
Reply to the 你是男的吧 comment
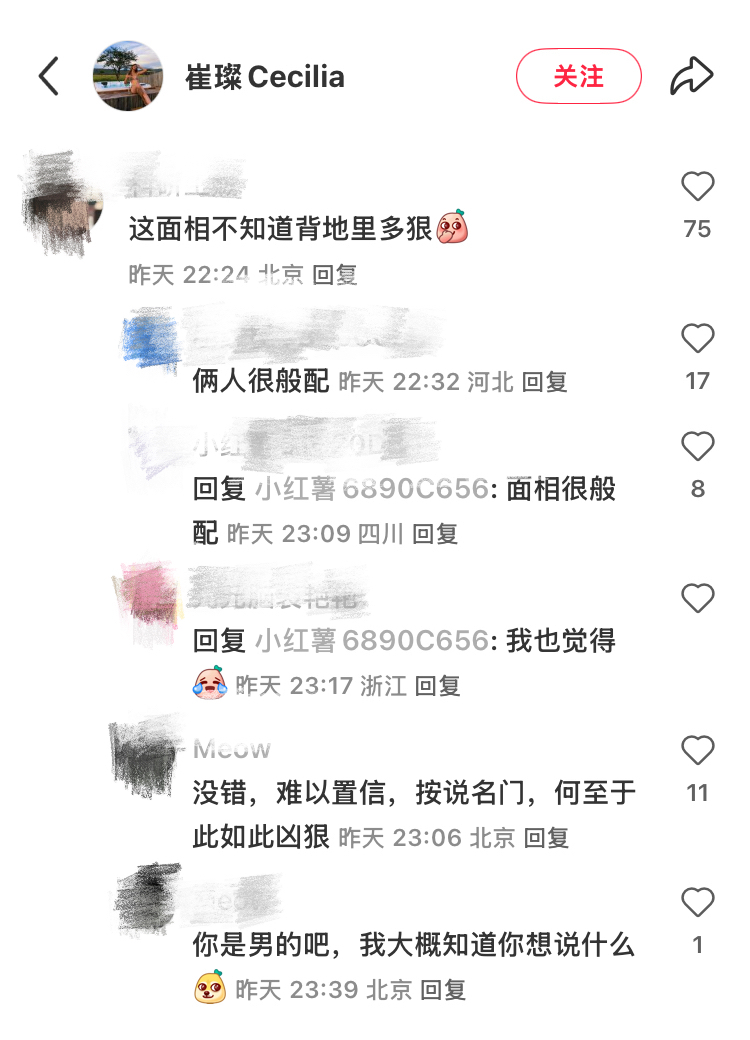click(x=443, y=990)
